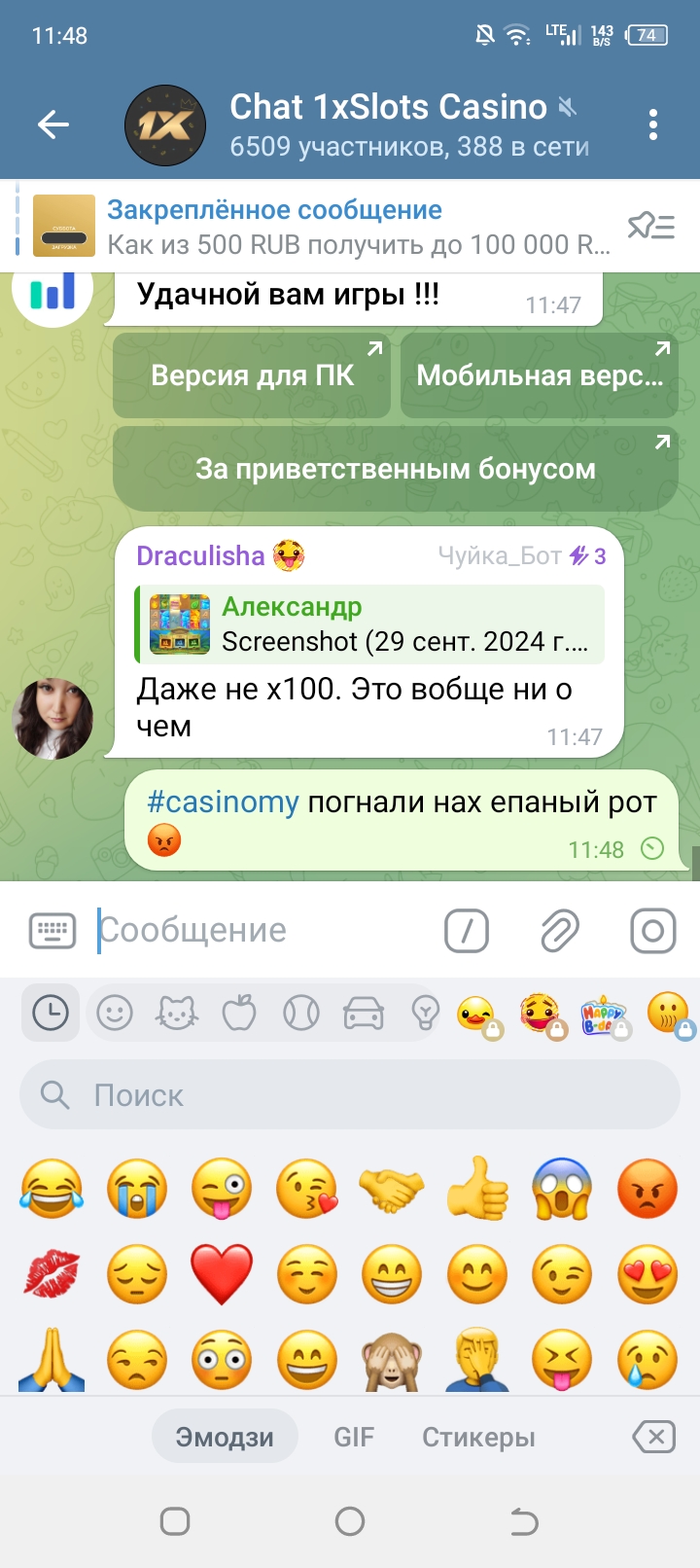The image size is (700, 1568).
Task: Open the Закреплённое сообщение banner
Action: pyautogui.click(x=321, y=227)
